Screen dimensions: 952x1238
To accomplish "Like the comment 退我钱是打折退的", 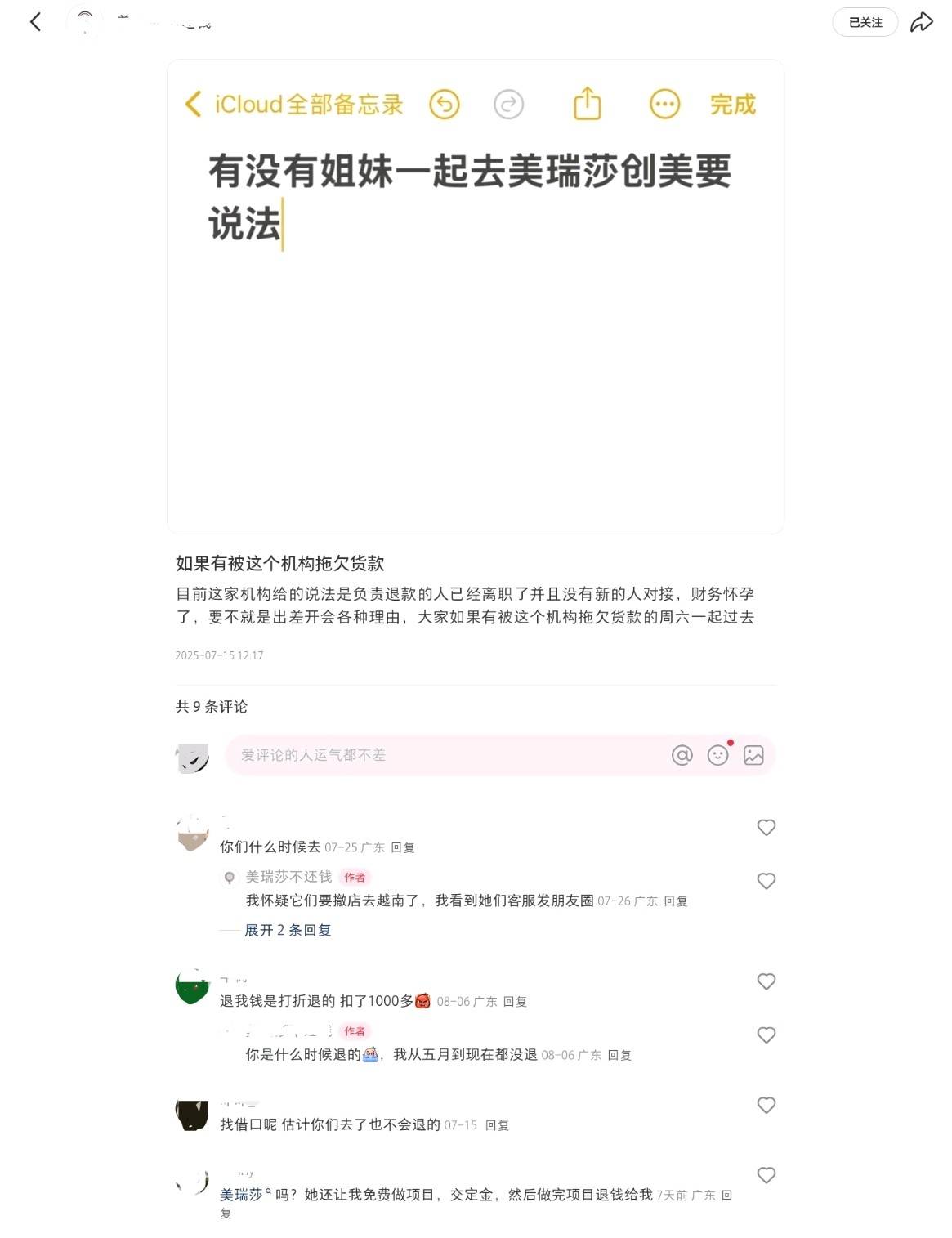I will 766,981.
